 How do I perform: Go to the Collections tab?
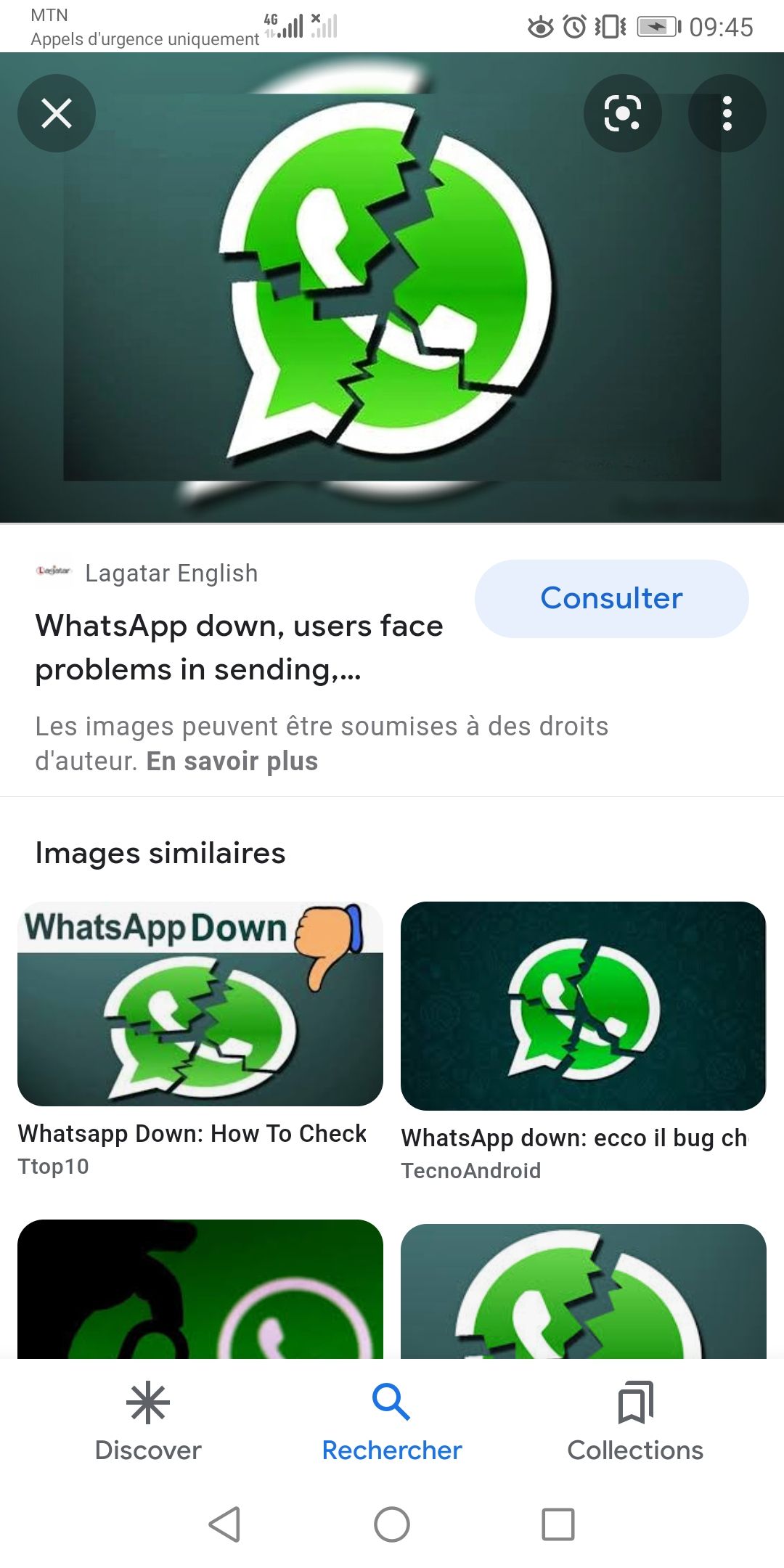click(635, 1423)
